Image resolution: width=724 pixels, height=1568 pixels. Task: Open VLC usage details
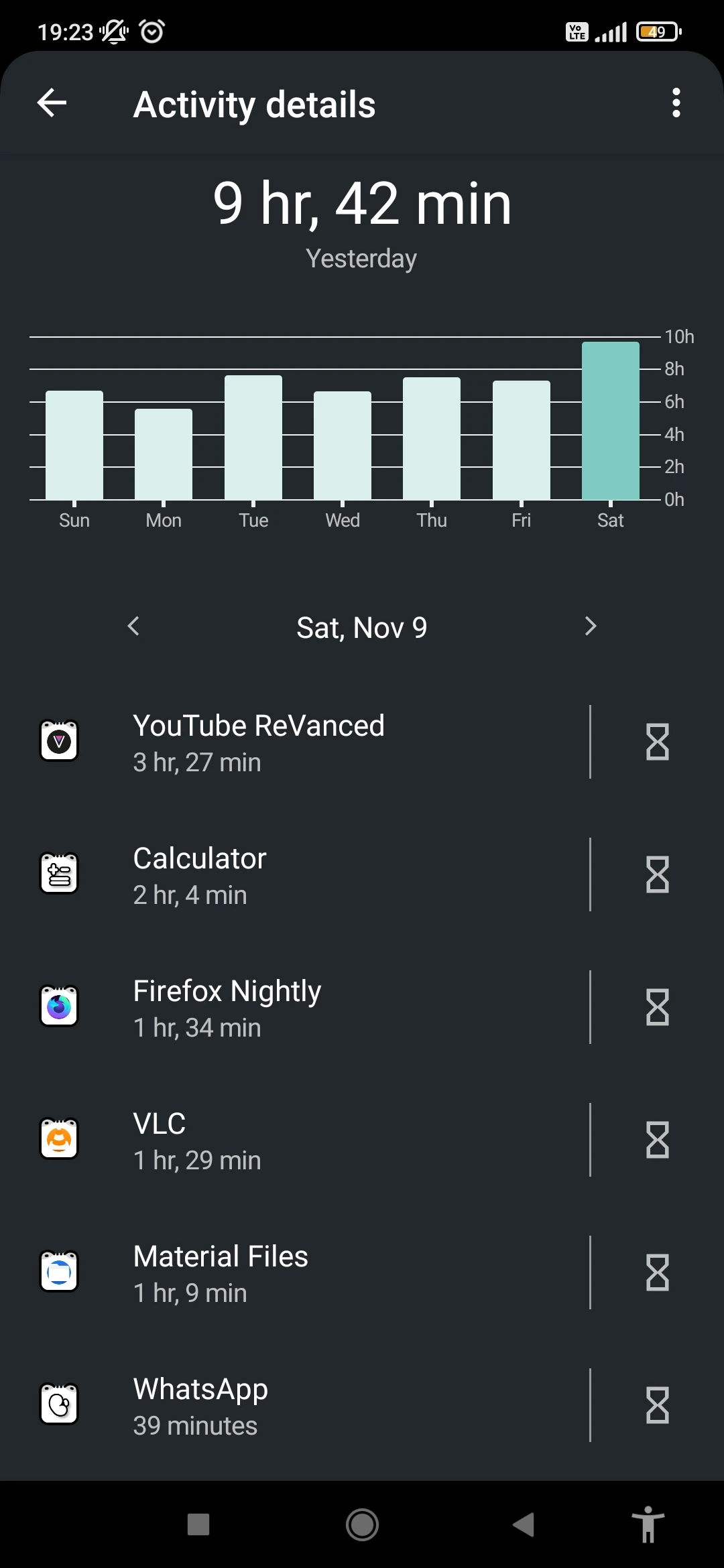tap(295, 1140)
